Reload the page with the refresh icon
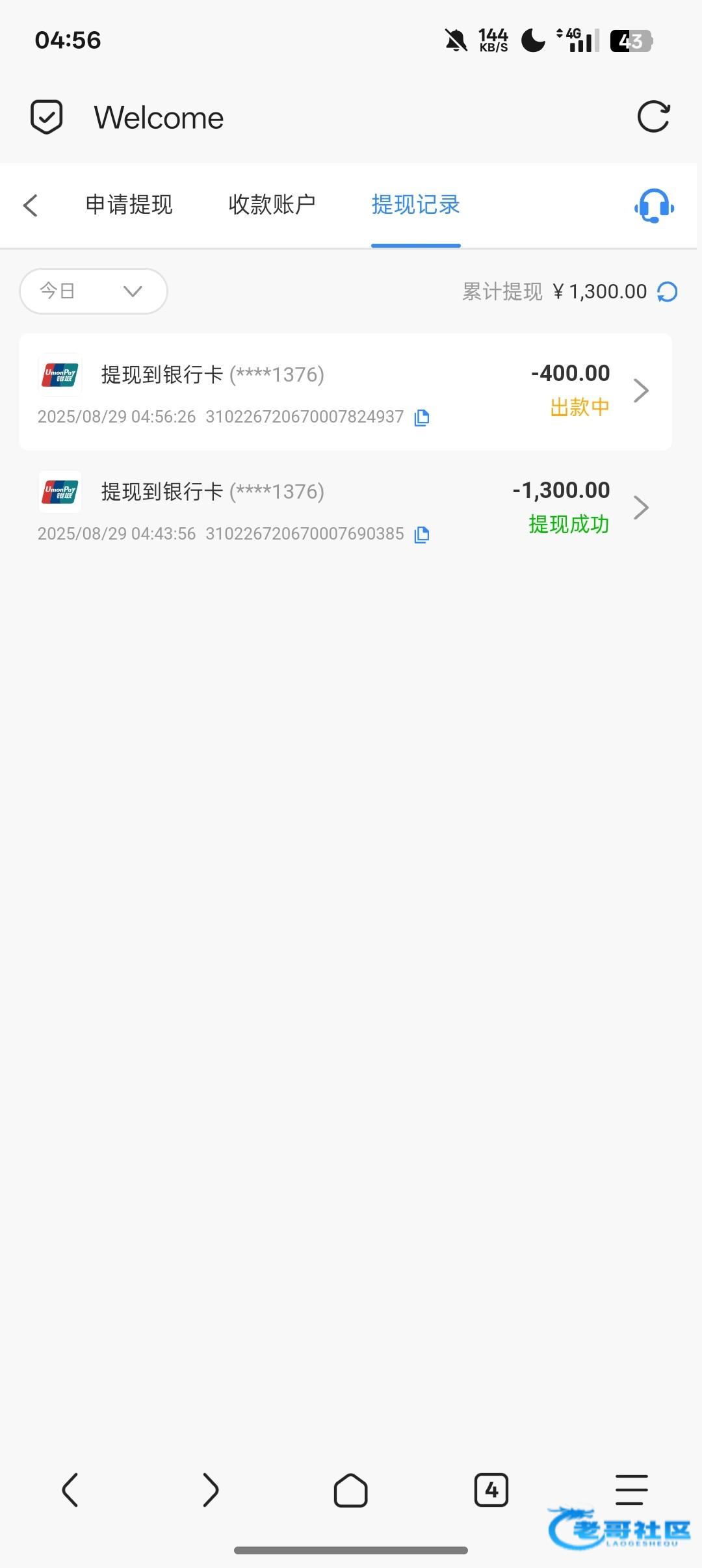The height and width of the screenshot is (1568, 702). coord(653,117)
